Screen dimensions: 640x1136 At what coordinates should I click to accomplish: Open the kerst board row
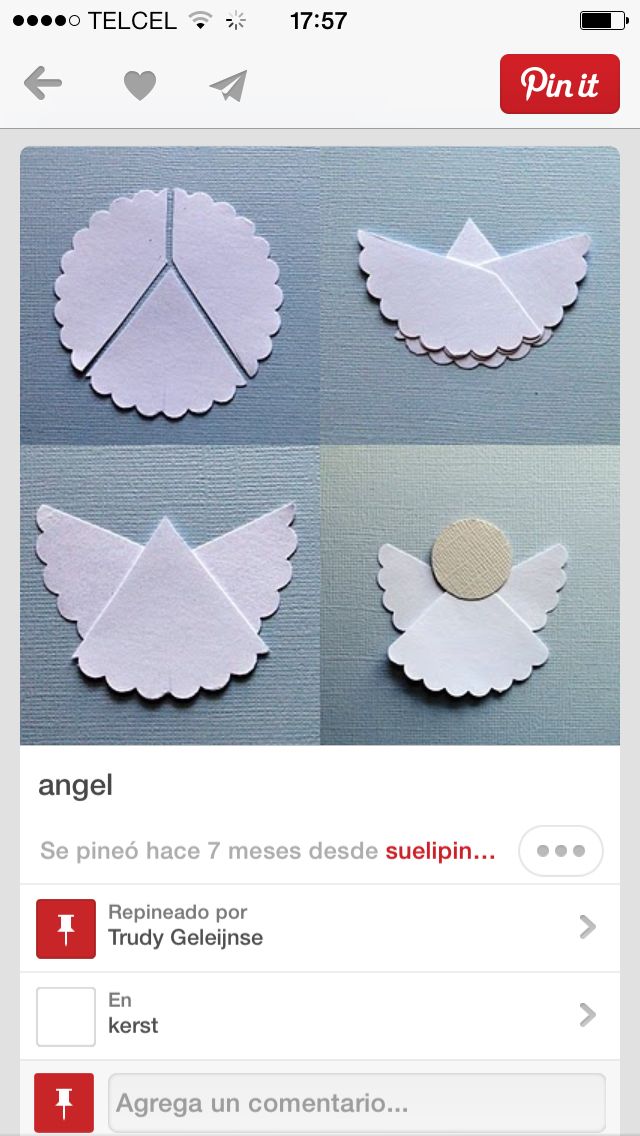click(320, 1015)
